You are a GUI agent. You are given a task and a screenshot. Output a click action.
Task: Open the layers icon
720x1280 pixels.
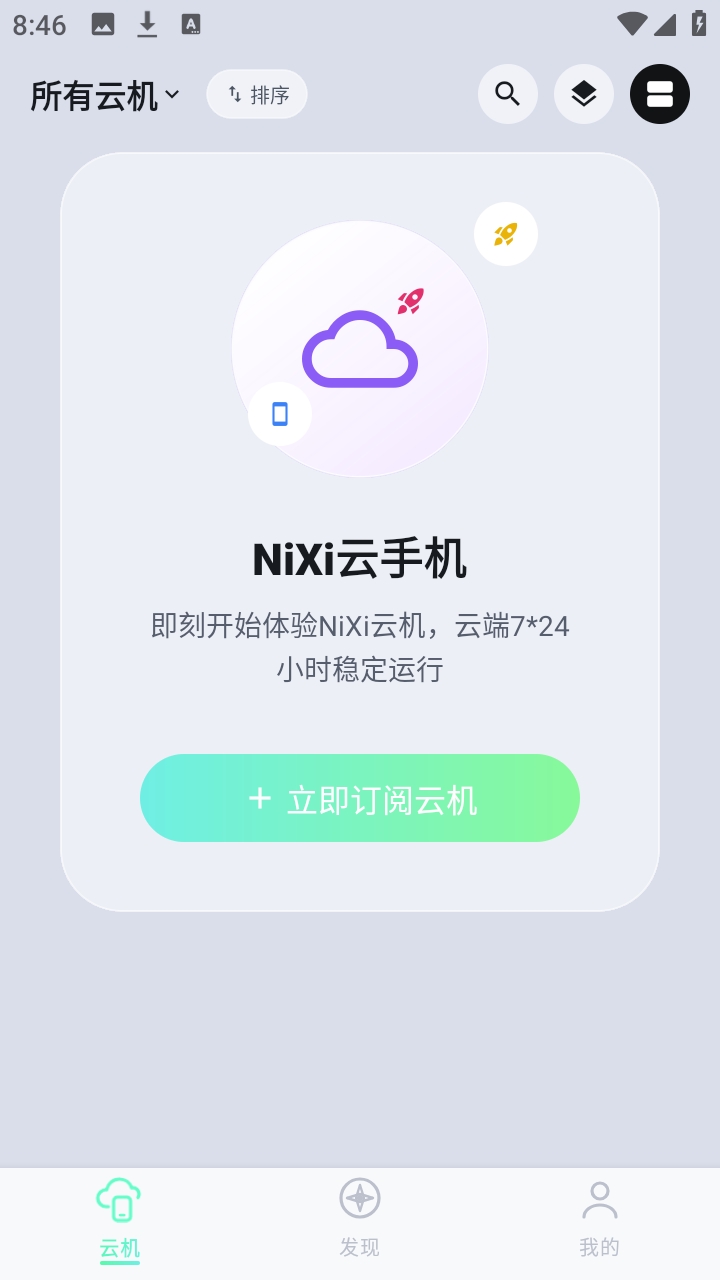point(584,94)
